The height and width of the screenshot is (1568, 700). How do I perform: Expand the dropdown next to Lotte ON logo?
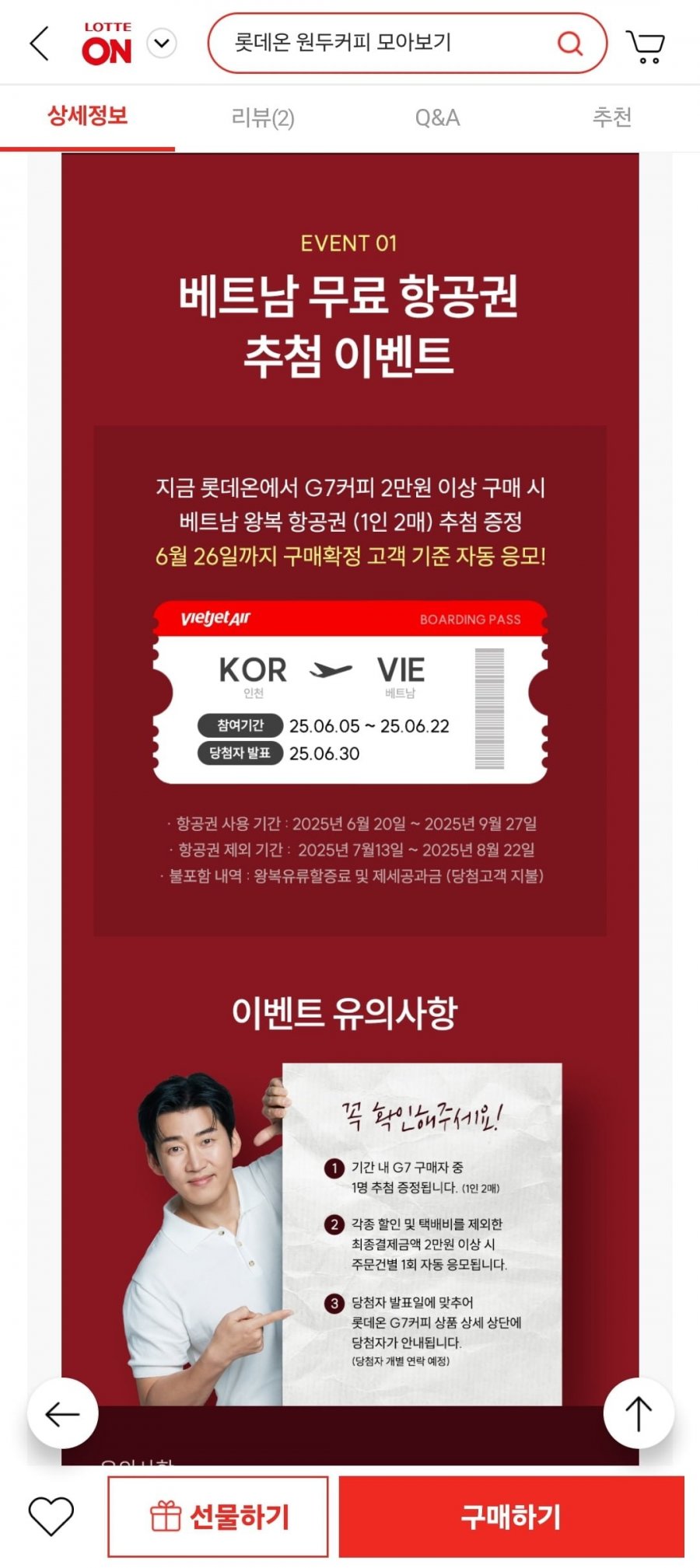[x=162, y=44]
